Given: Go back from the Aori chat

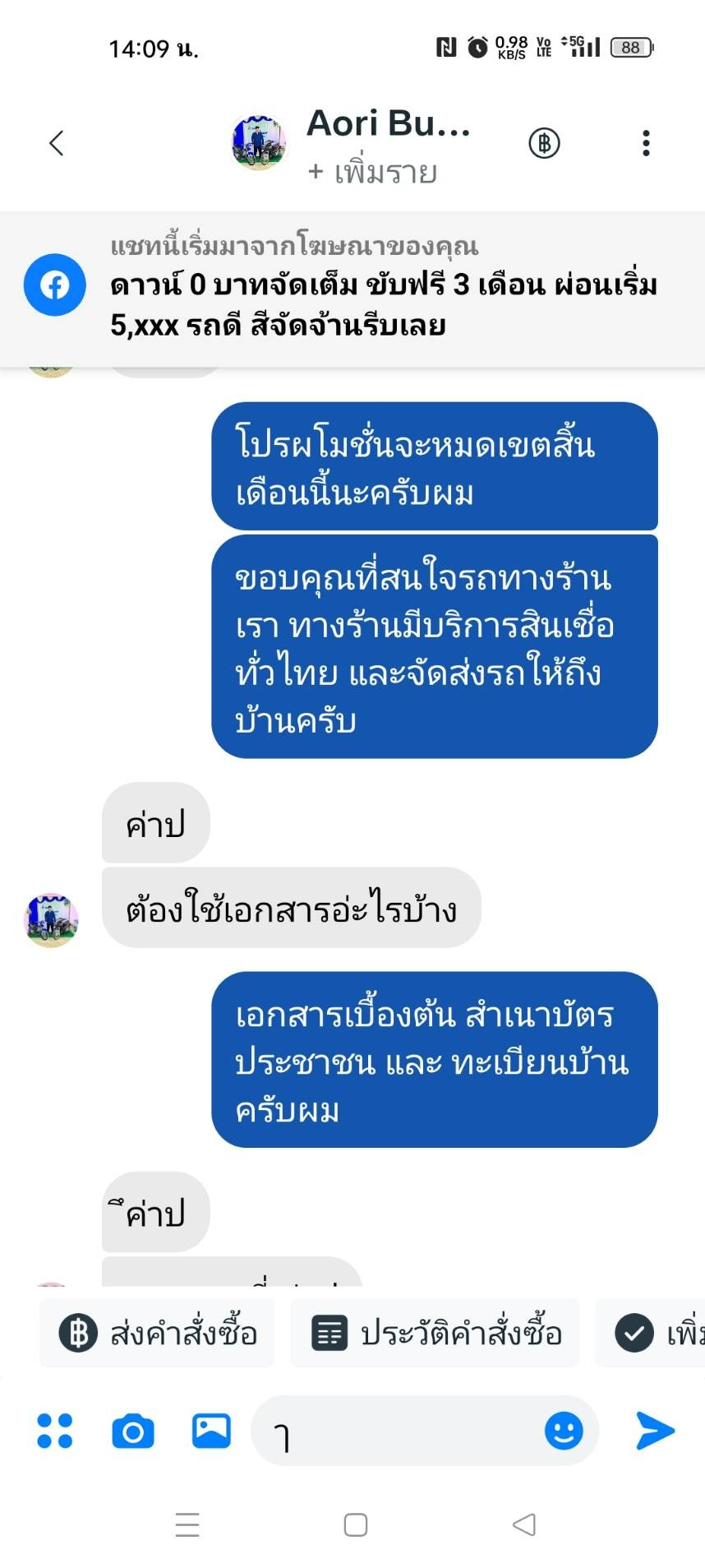Looking at the screenshot, I should pyautogui.click(x=56, y=143).
